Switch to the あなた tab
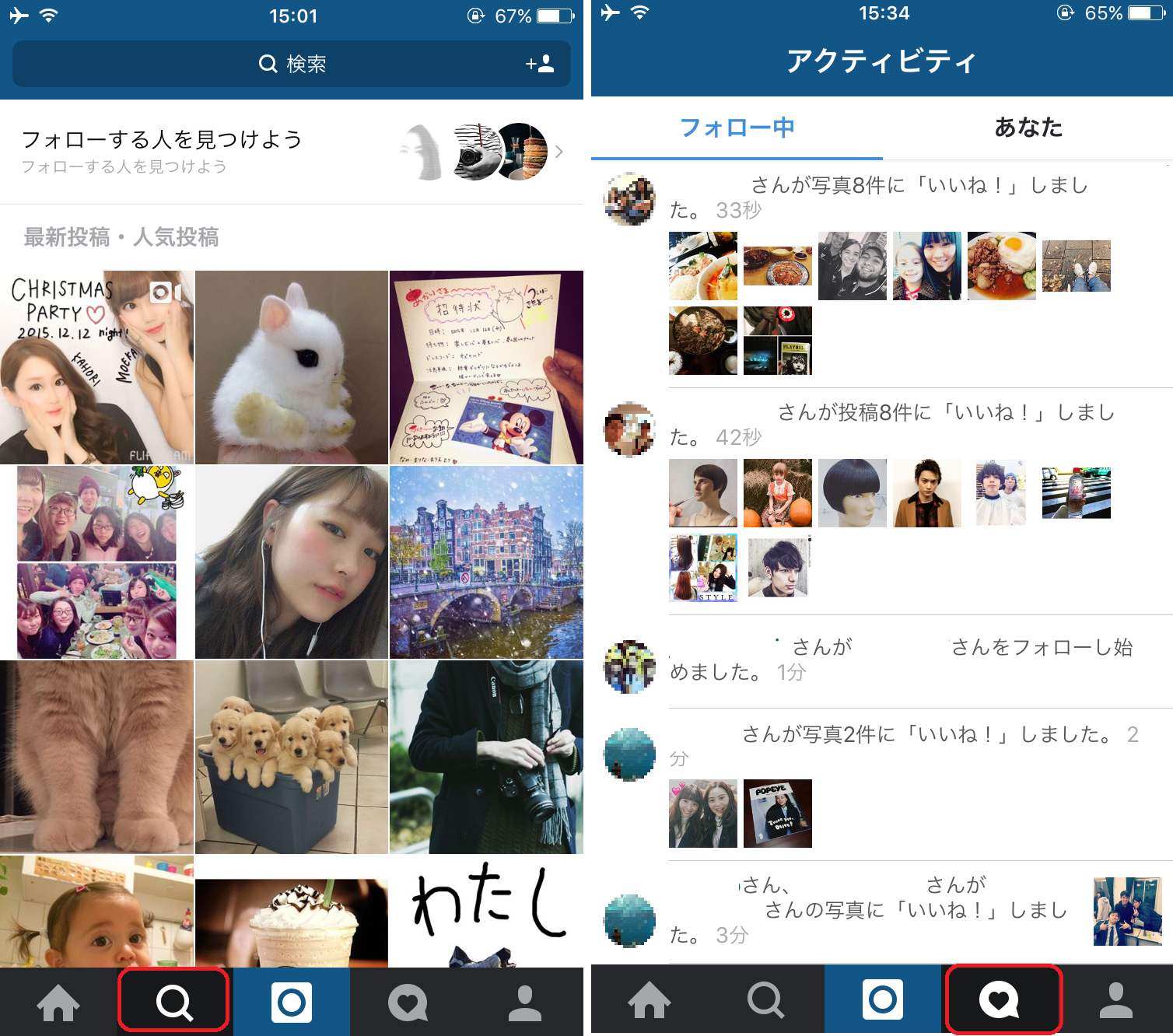 (x=1028, y=128)
